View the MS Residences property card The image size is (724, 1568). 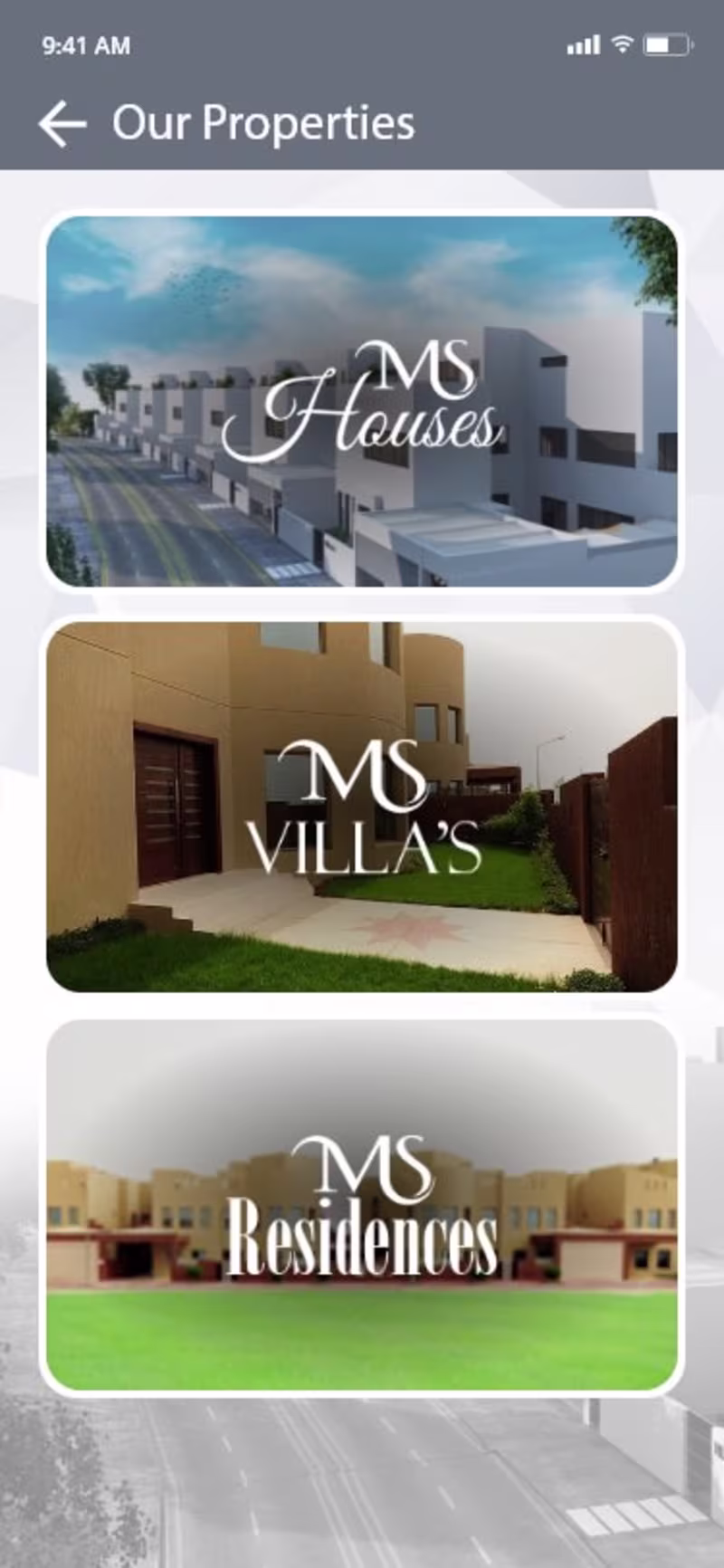[x=362, y=1207]
